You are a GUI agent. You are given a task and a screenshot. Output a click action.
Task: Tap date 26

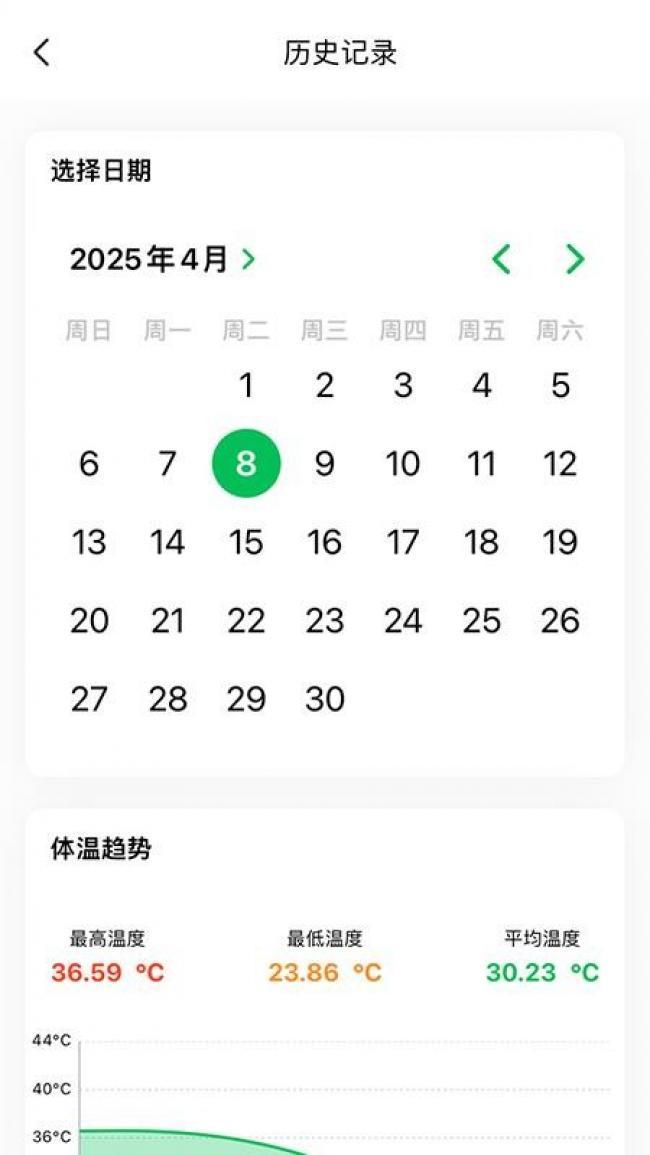point(560,621)
